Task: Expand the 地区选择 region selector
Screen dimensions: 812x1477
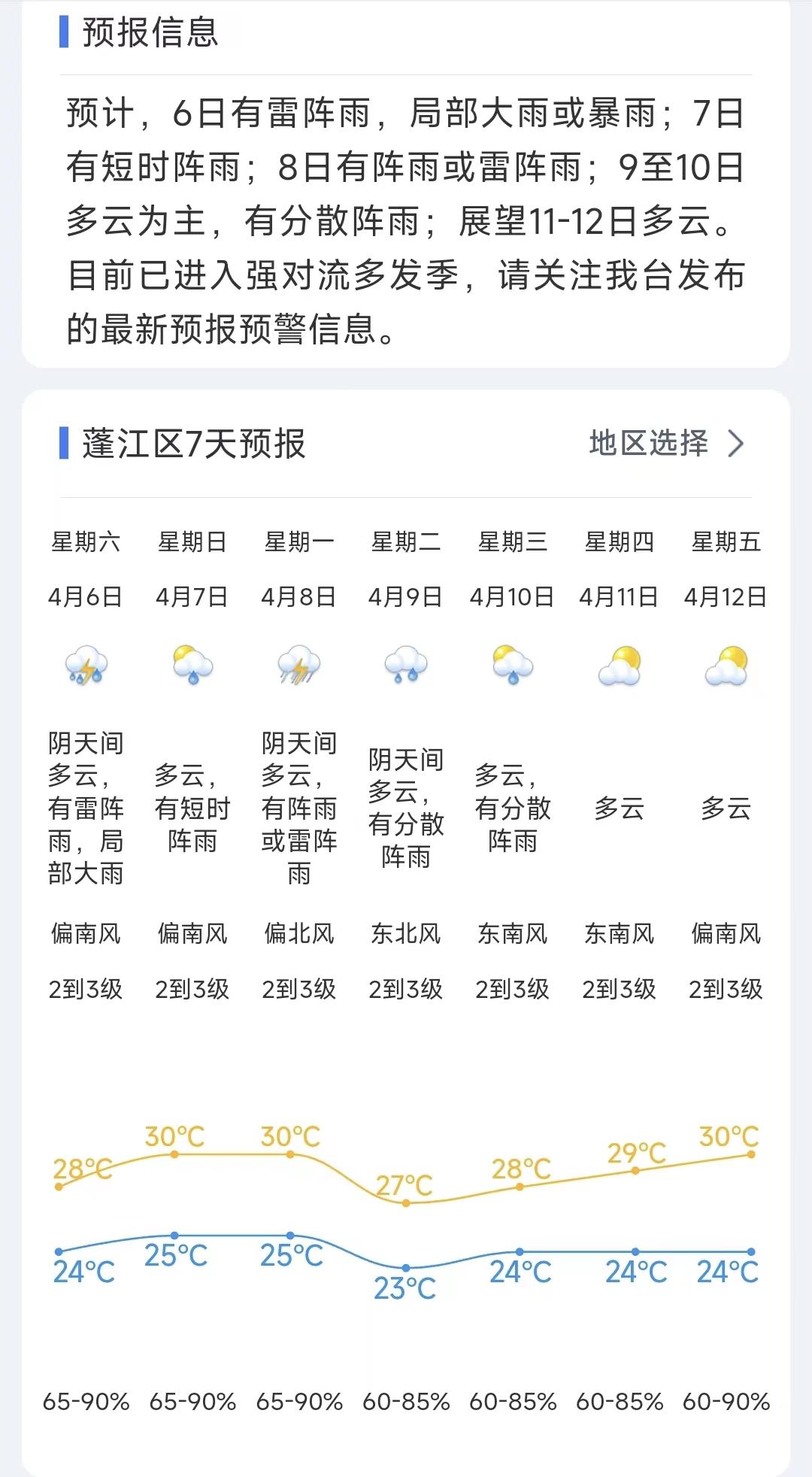Action: (x=649, y=444)
